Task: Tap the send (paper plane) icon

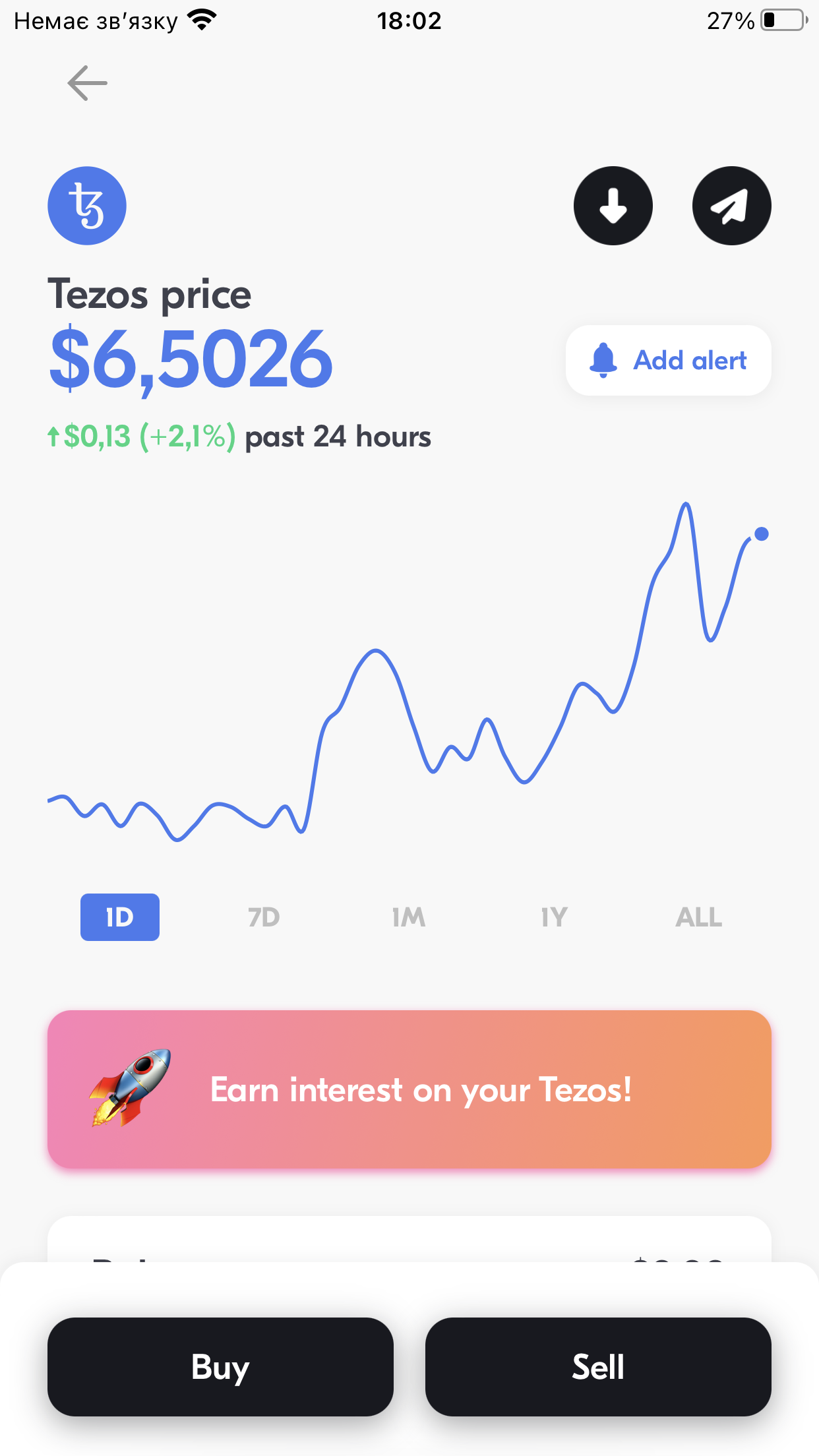Action: click(x=731, y=206)
